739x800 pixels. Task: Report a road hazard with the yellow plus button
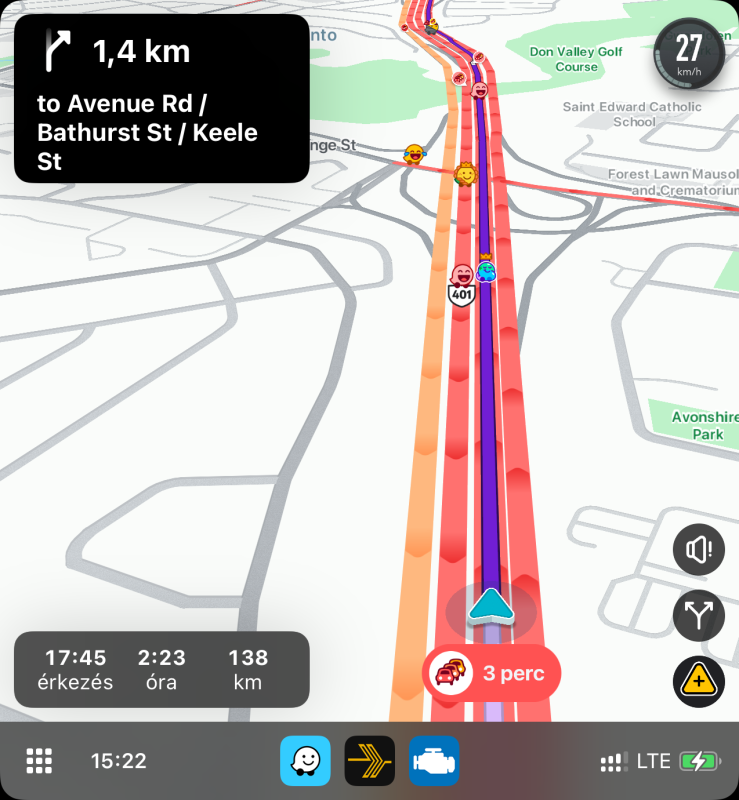[699, 682]
